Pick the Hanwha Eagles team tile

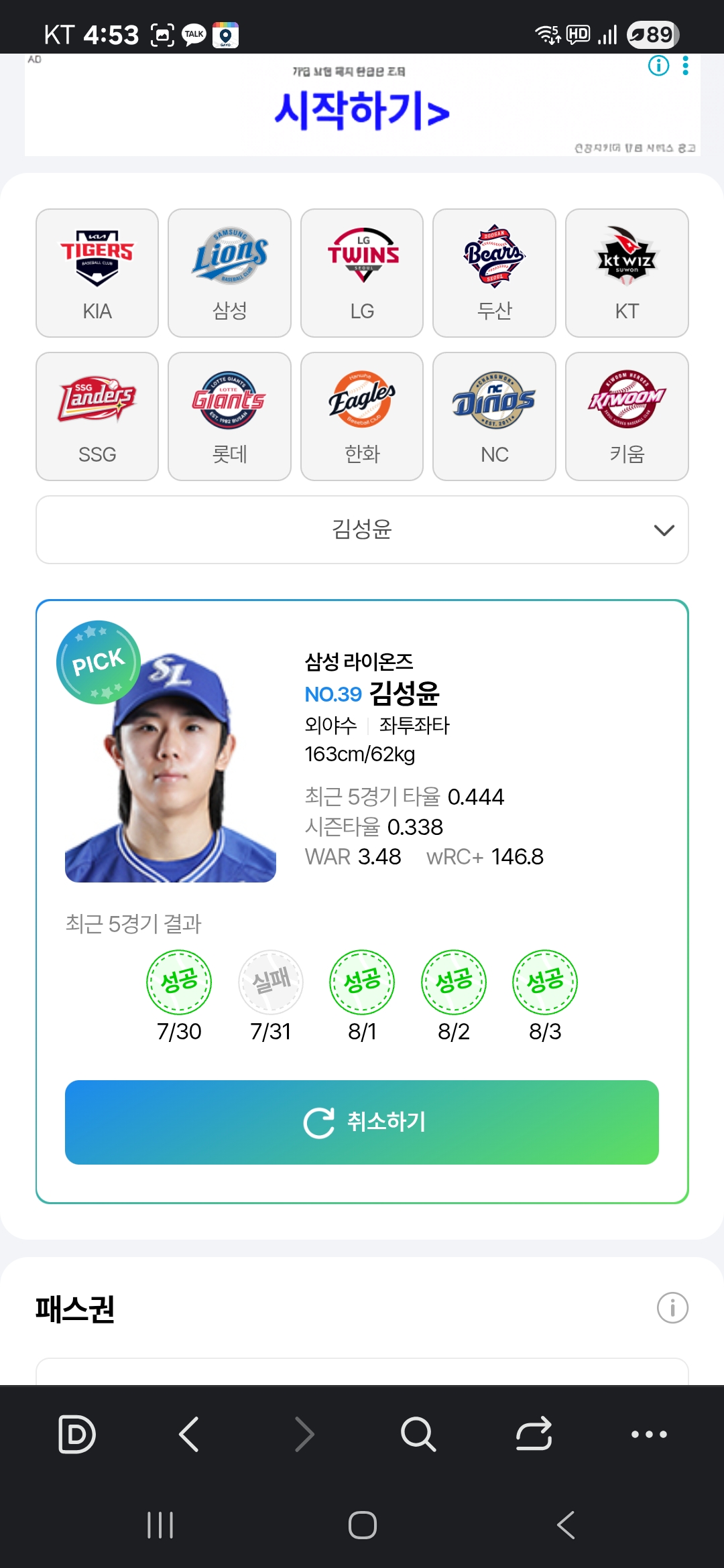[x=362, y=416]
